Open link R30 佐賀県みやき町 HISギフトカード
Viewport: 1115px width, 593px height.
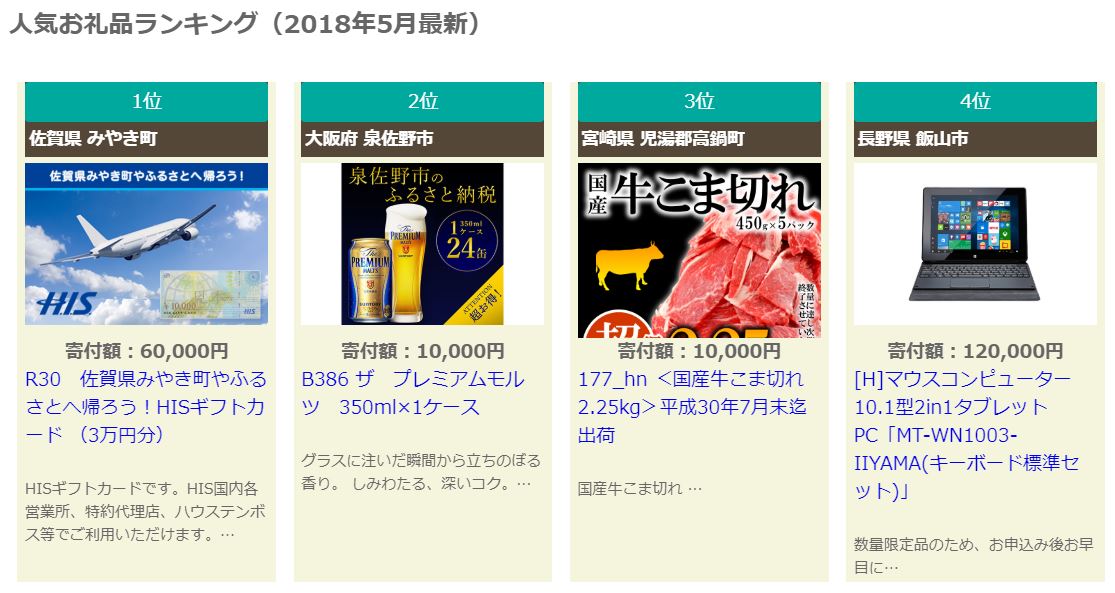tap(146, 407)
